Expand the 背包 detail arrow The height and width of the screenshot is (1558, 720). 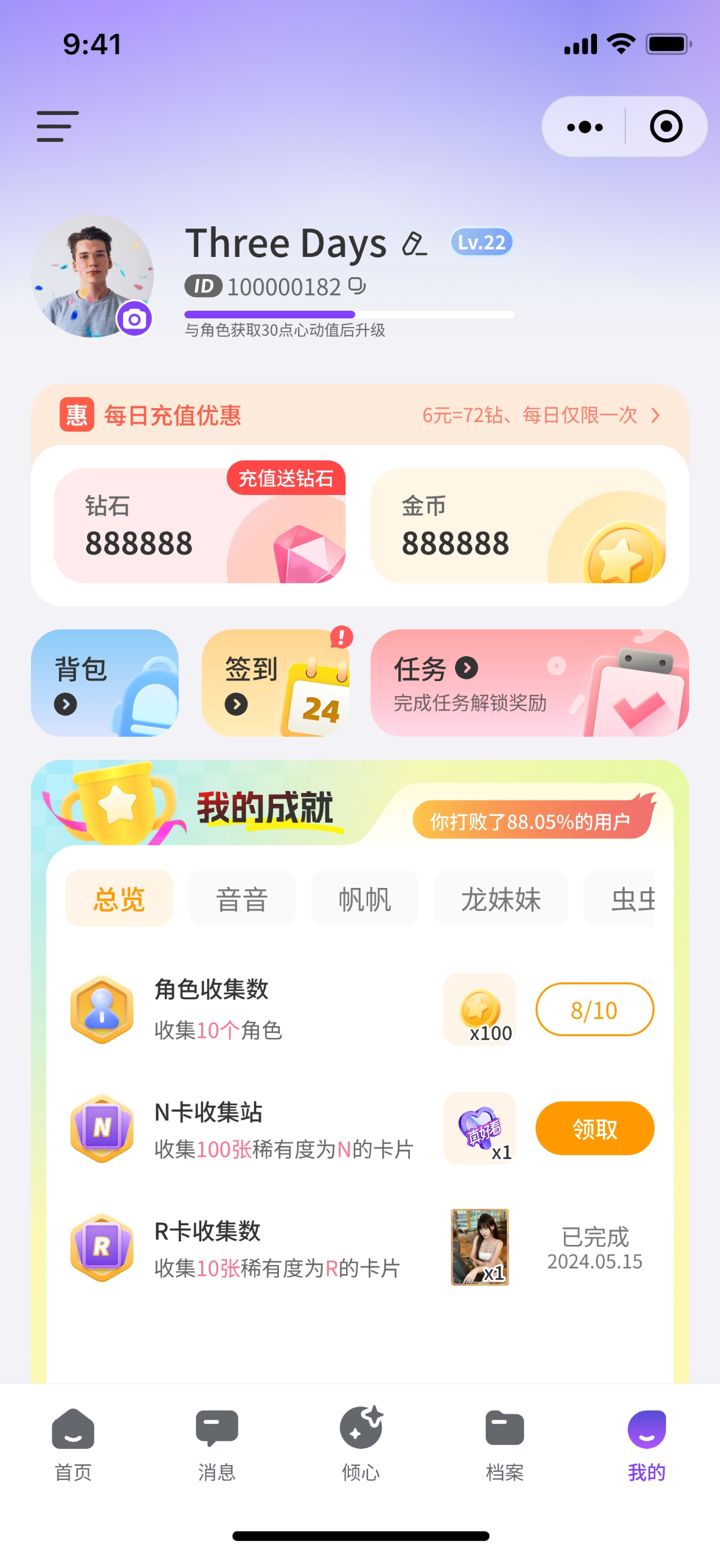pos(65,704)
